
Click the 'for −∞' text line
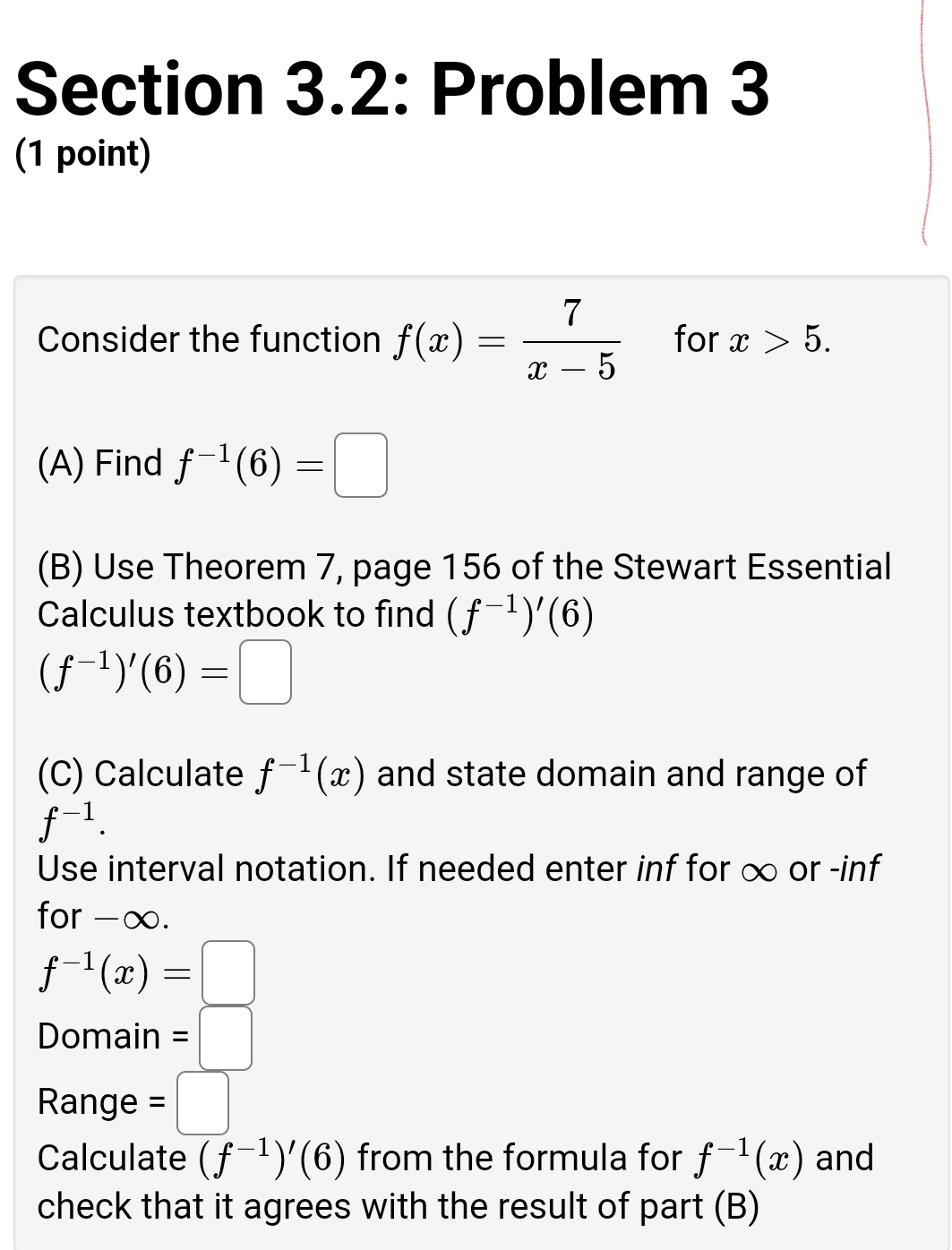tap(99, 915)
